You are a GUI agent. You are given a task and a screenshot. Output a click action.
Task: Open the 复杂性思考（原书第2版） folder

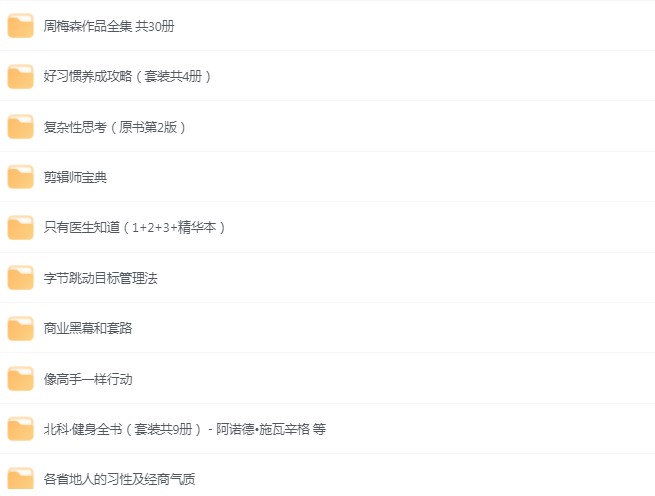pyautogui.click(x=115, y=127)
